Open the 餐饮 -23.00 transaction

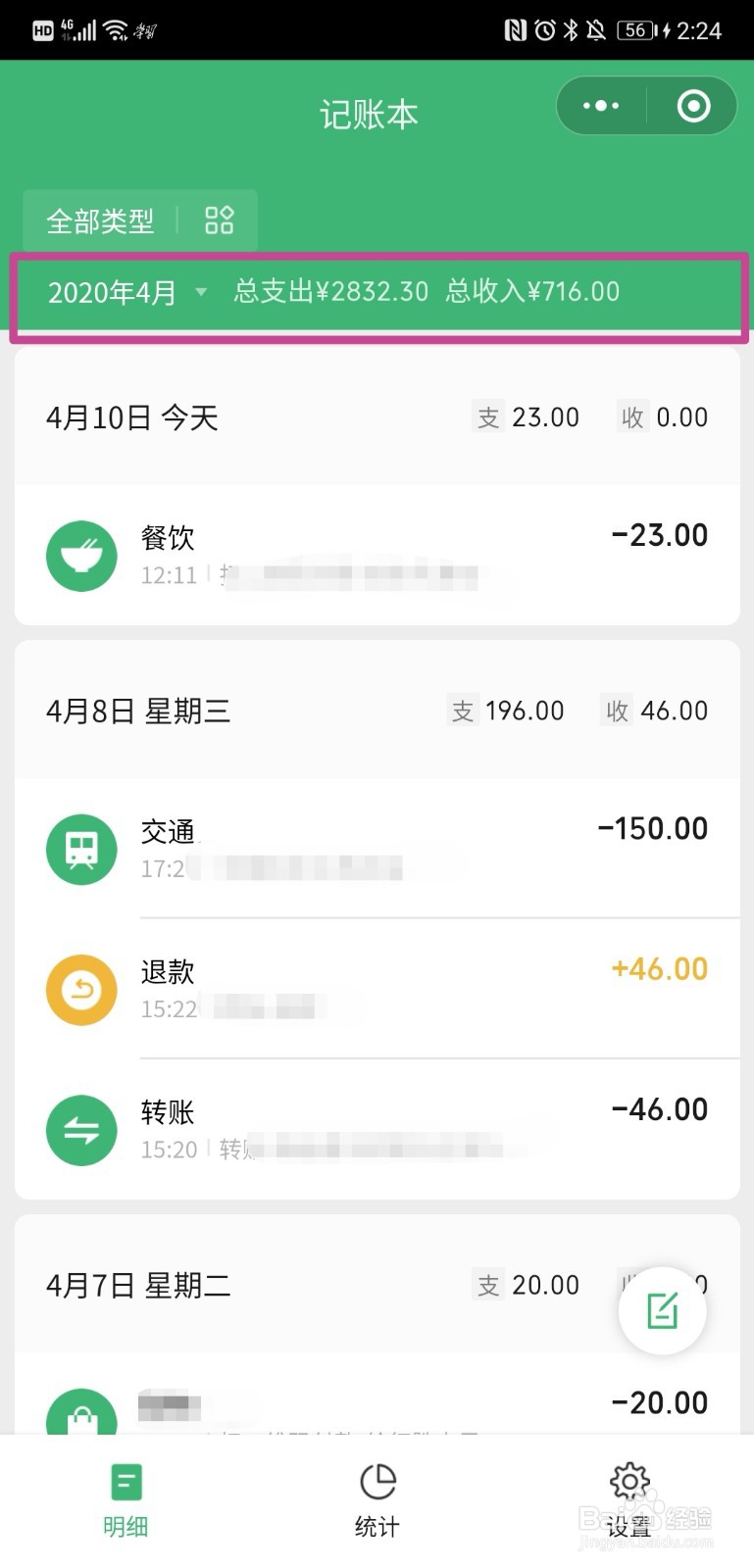pos(377,555)
